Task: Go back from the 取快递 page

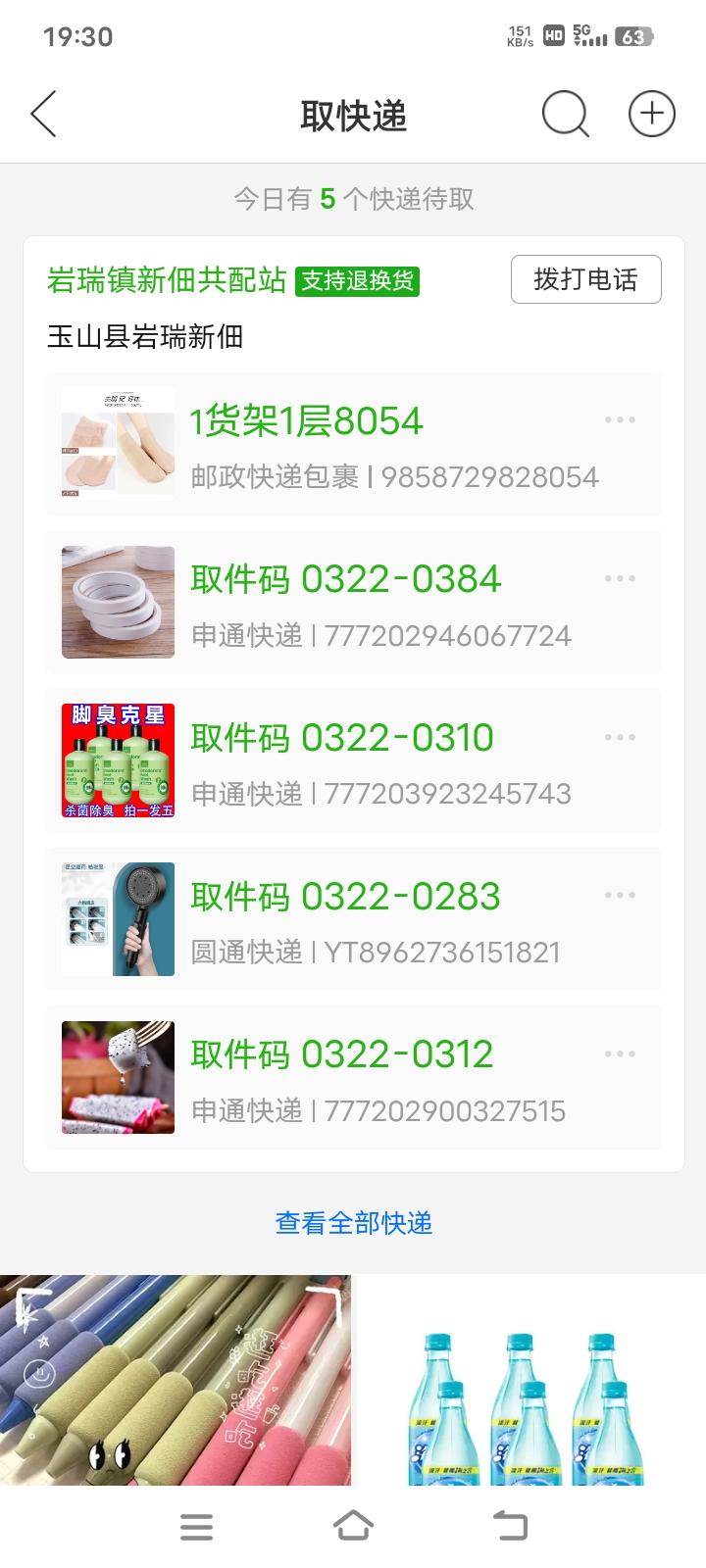Action: click(x=44, y=115)
